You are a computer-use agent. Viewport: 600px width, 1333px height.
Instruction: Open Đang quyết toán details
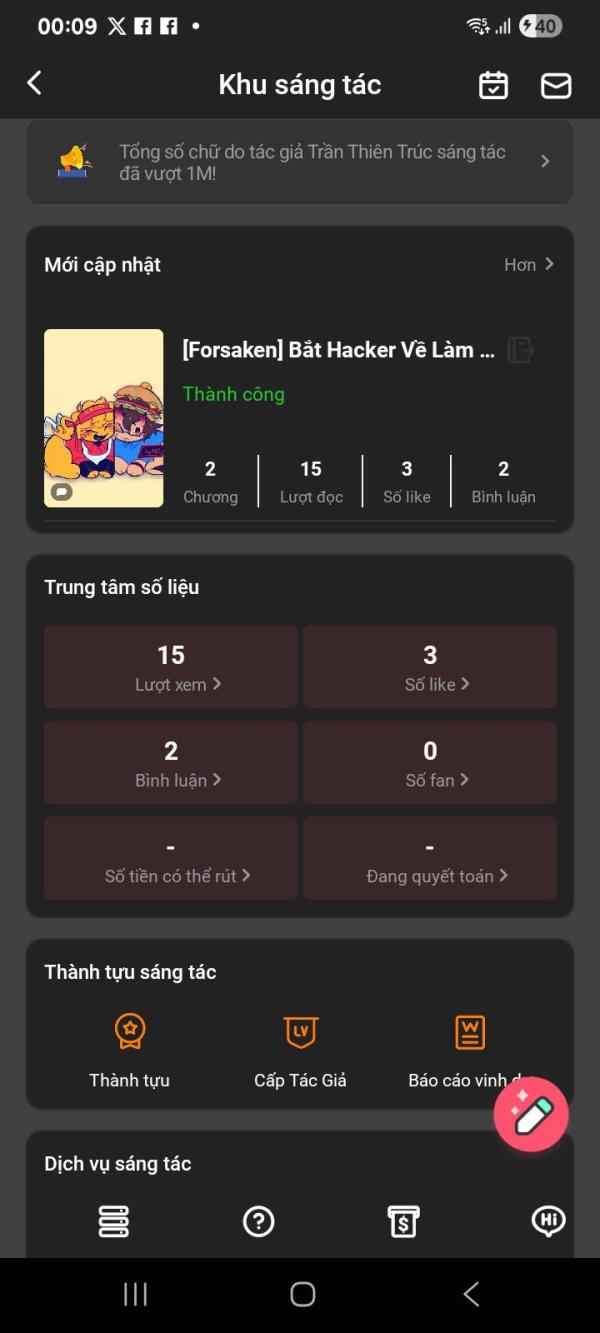coord(430,858)
